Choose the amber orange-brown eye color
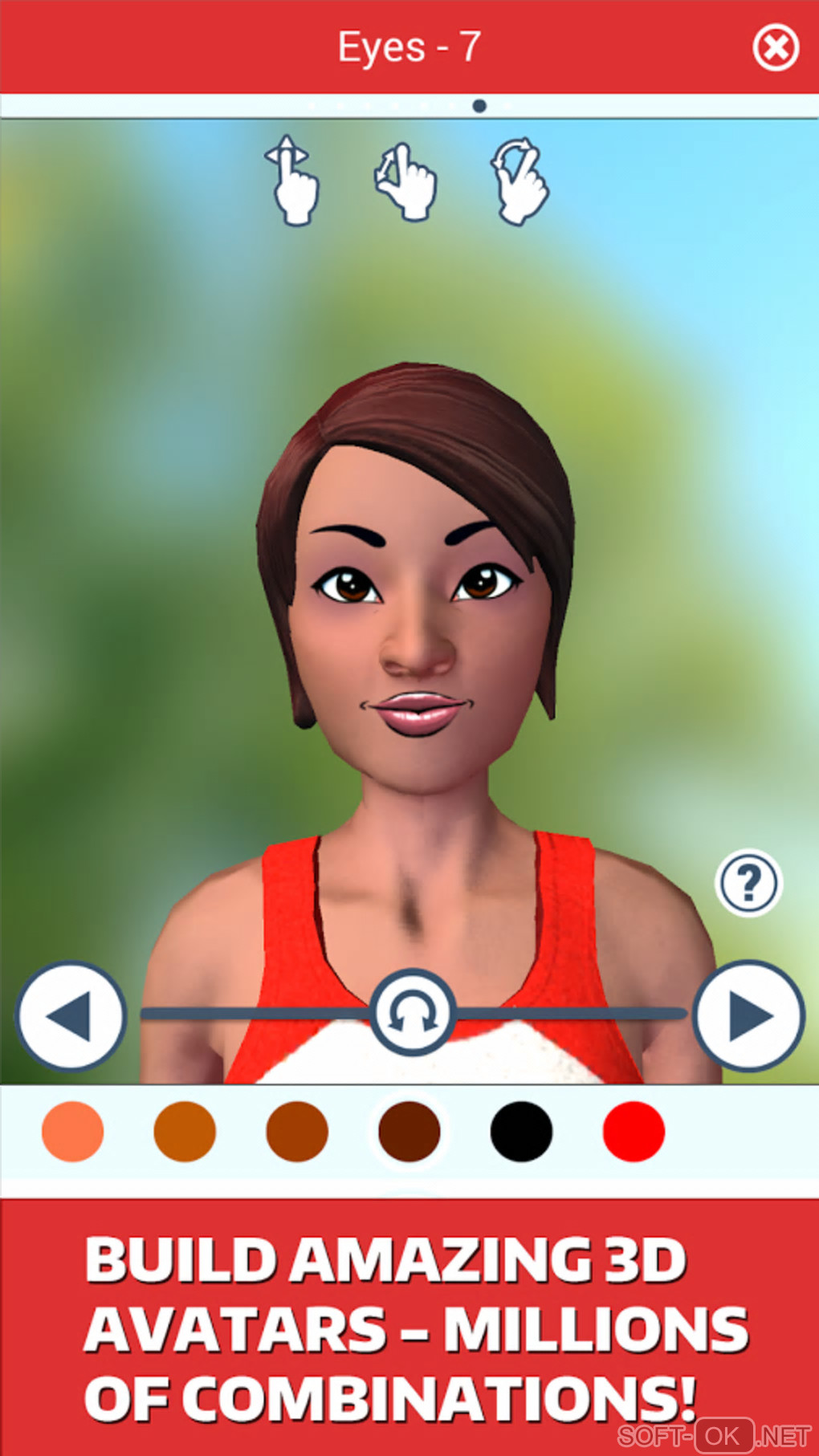The image size is (819, 1456). coord(185,1132)
